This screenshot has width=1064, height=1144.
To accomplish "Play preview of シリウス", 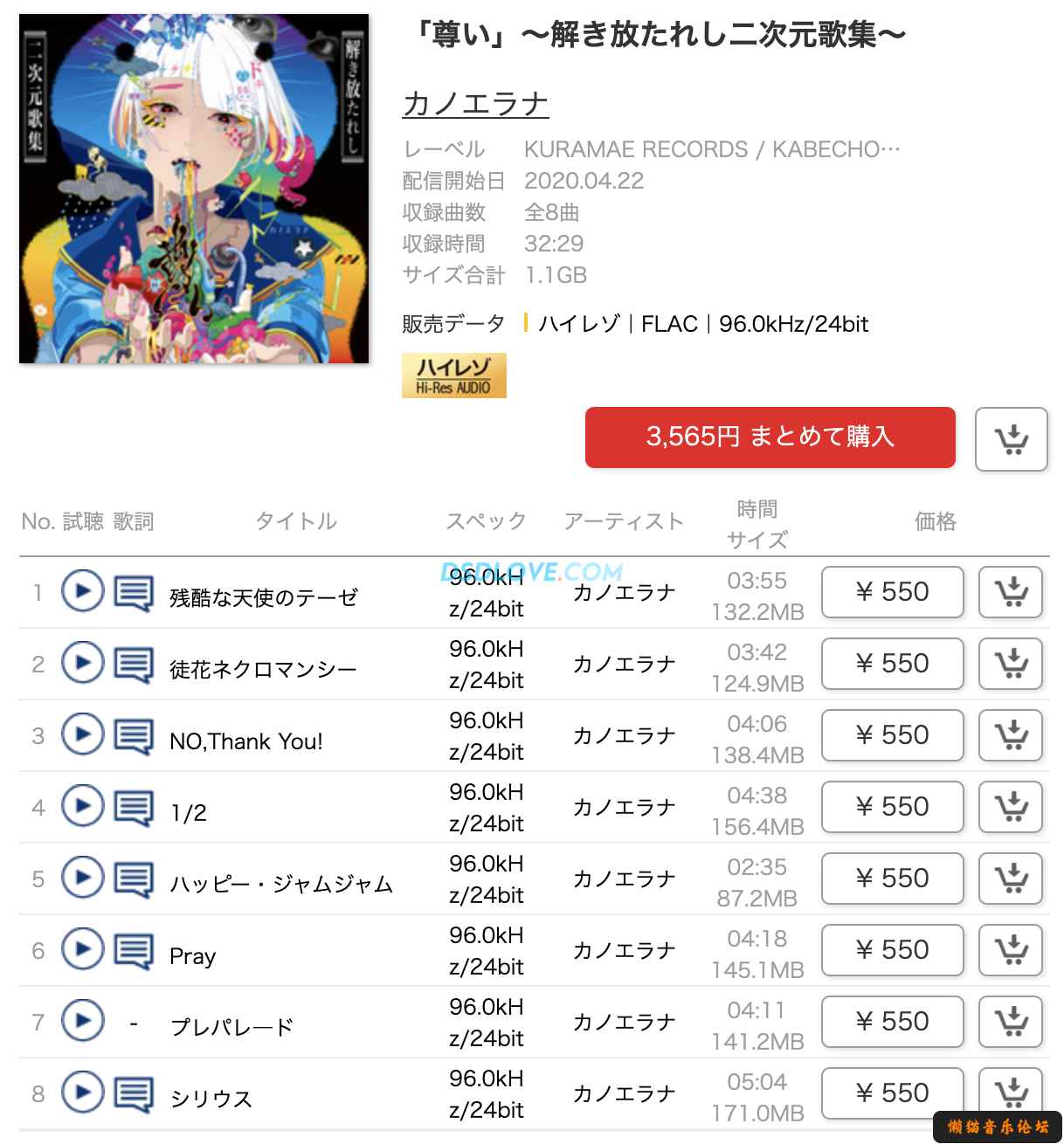I will point(83,1092).
